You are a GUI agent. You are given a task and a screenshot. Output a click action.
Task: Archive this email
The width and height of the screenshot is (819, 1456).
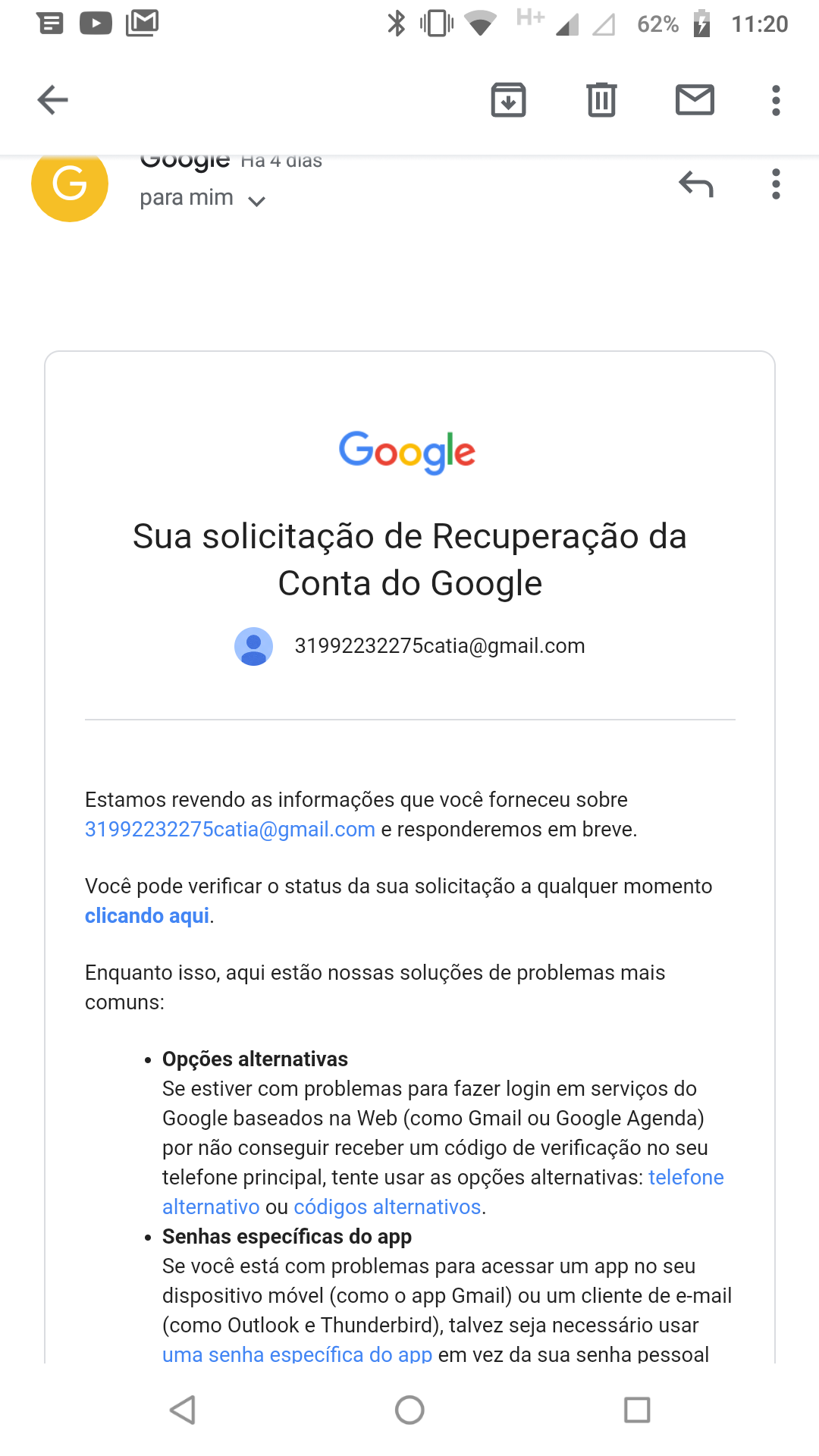(x=508, y=99)
